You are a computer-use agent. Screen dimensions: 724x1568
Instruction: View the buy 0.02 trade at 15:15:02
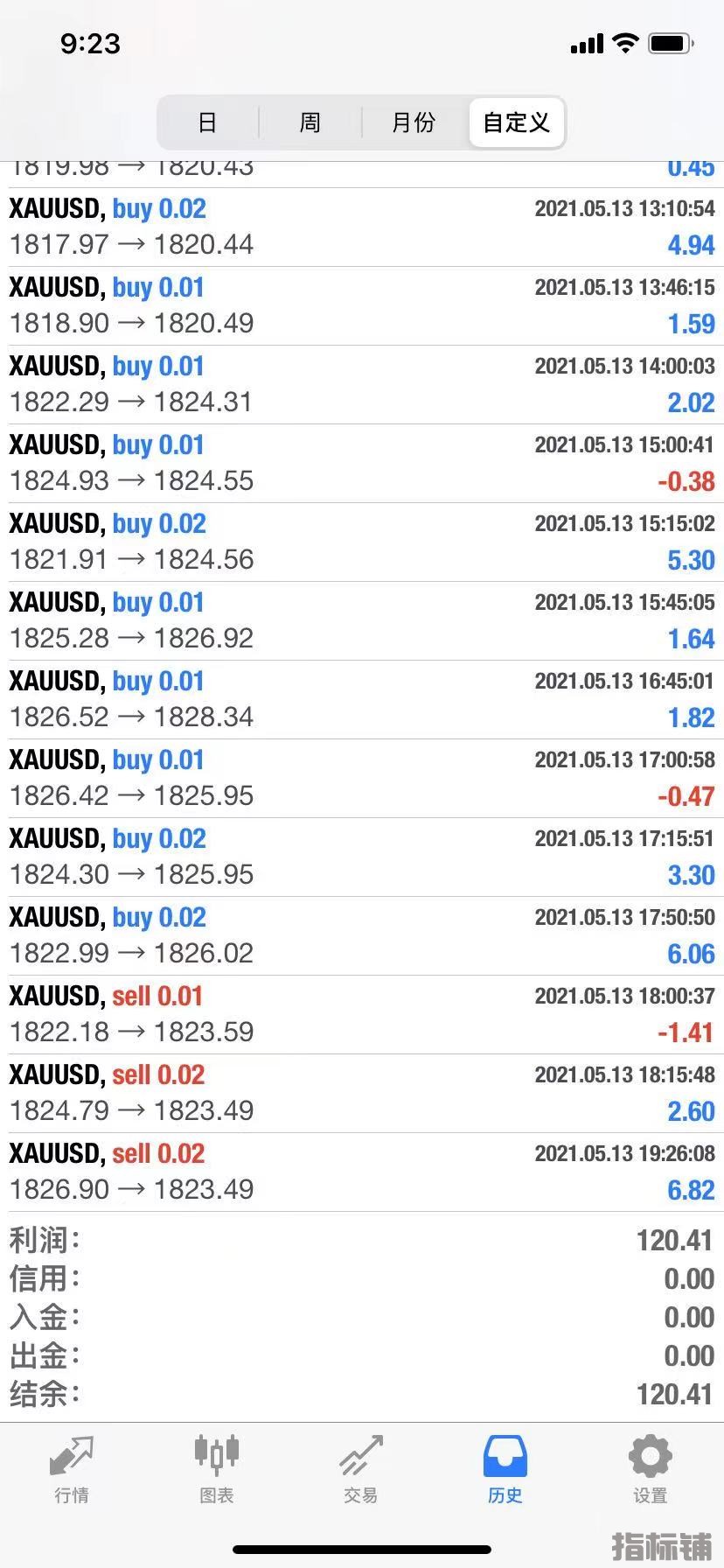click(x=362, y=542)
